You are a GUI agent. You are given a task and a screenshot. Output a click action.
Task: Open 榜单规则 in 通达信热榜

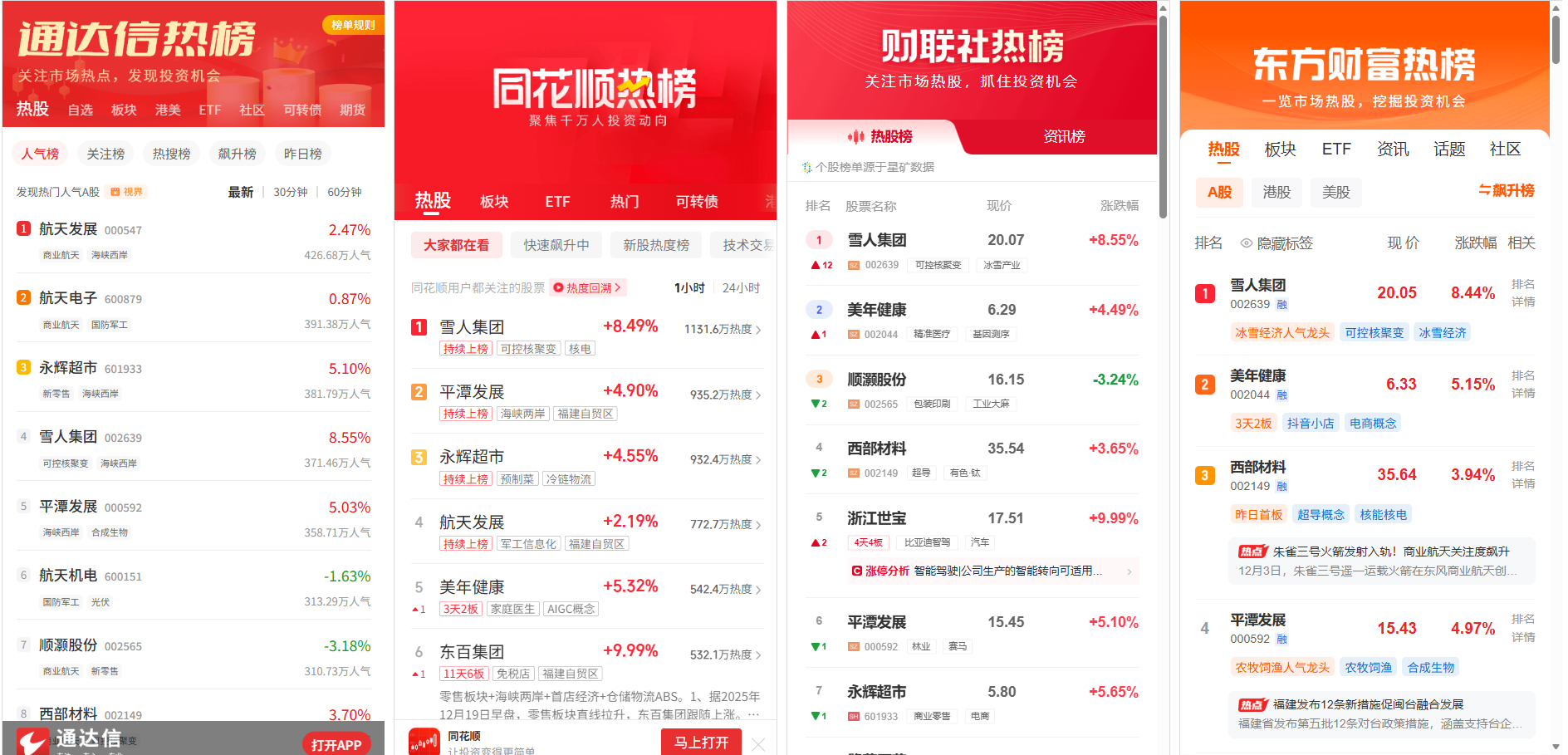click(x=353, y=25)
